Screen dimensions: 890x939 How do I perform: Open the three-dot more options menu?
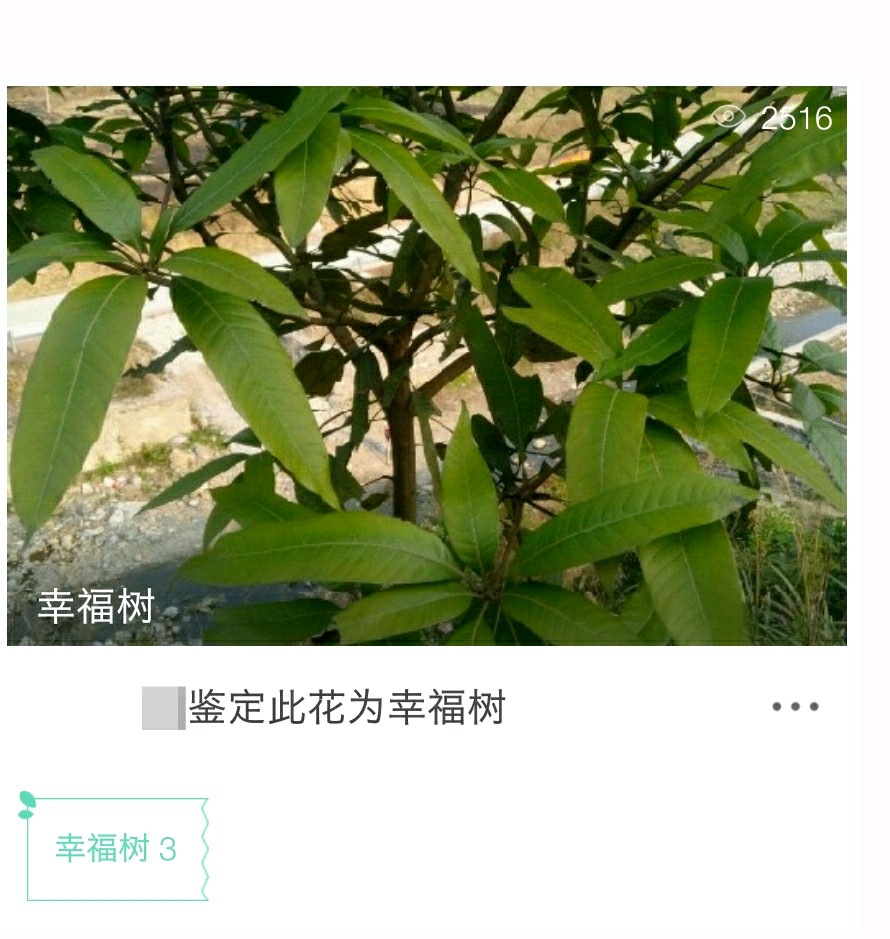[x=795, y=707]
